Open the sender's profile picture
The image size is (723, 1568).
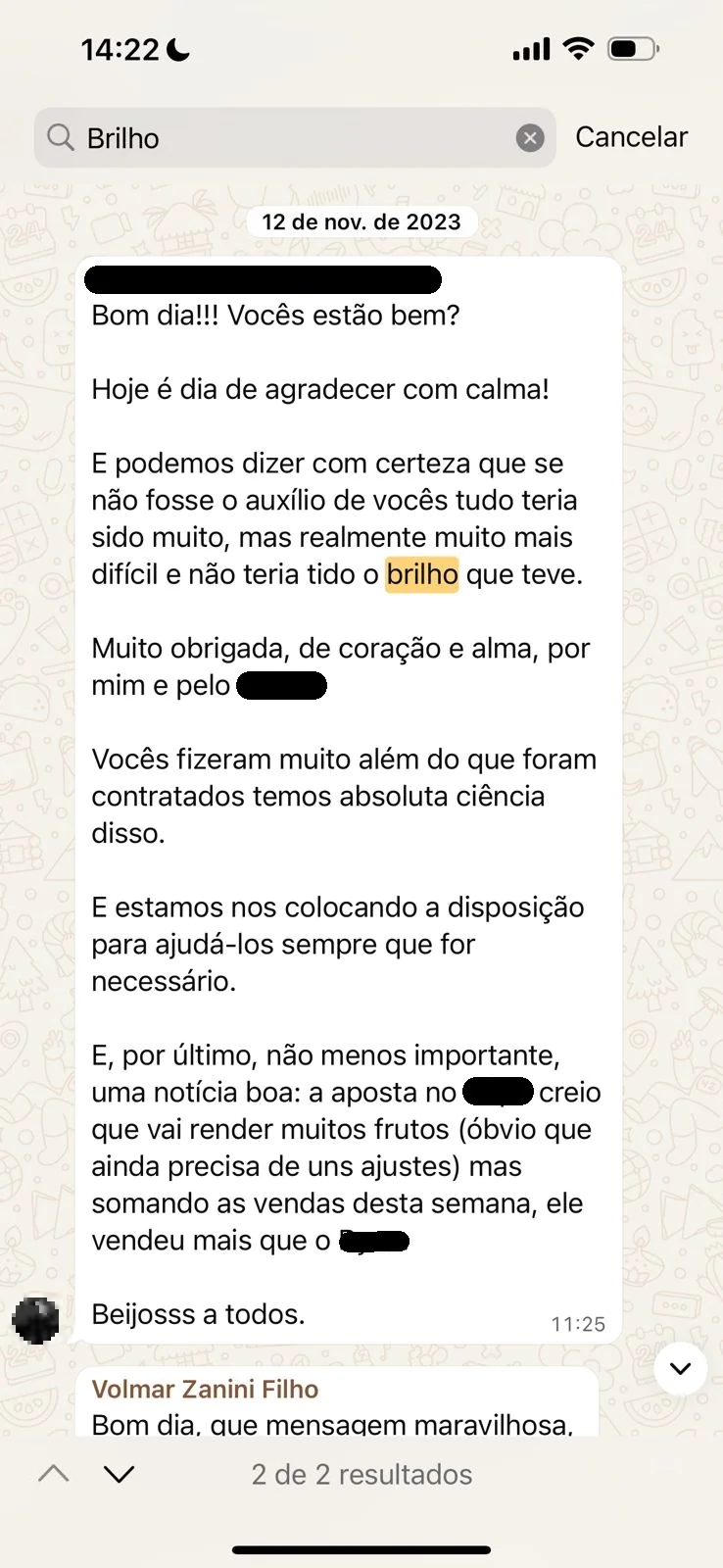tap(35, 1319)
